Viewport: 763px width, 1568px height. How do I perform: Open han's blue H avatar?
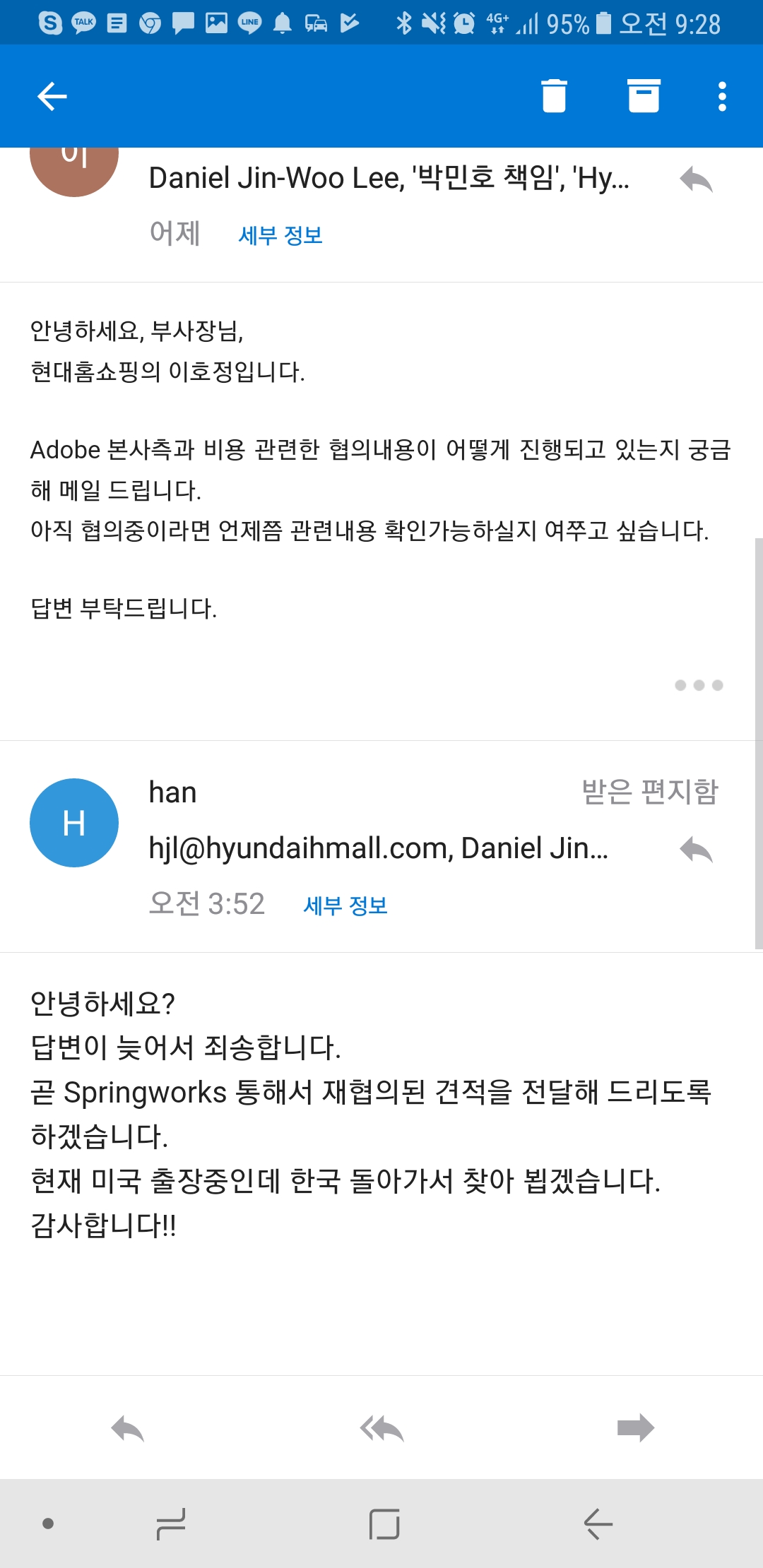(74, 823)
